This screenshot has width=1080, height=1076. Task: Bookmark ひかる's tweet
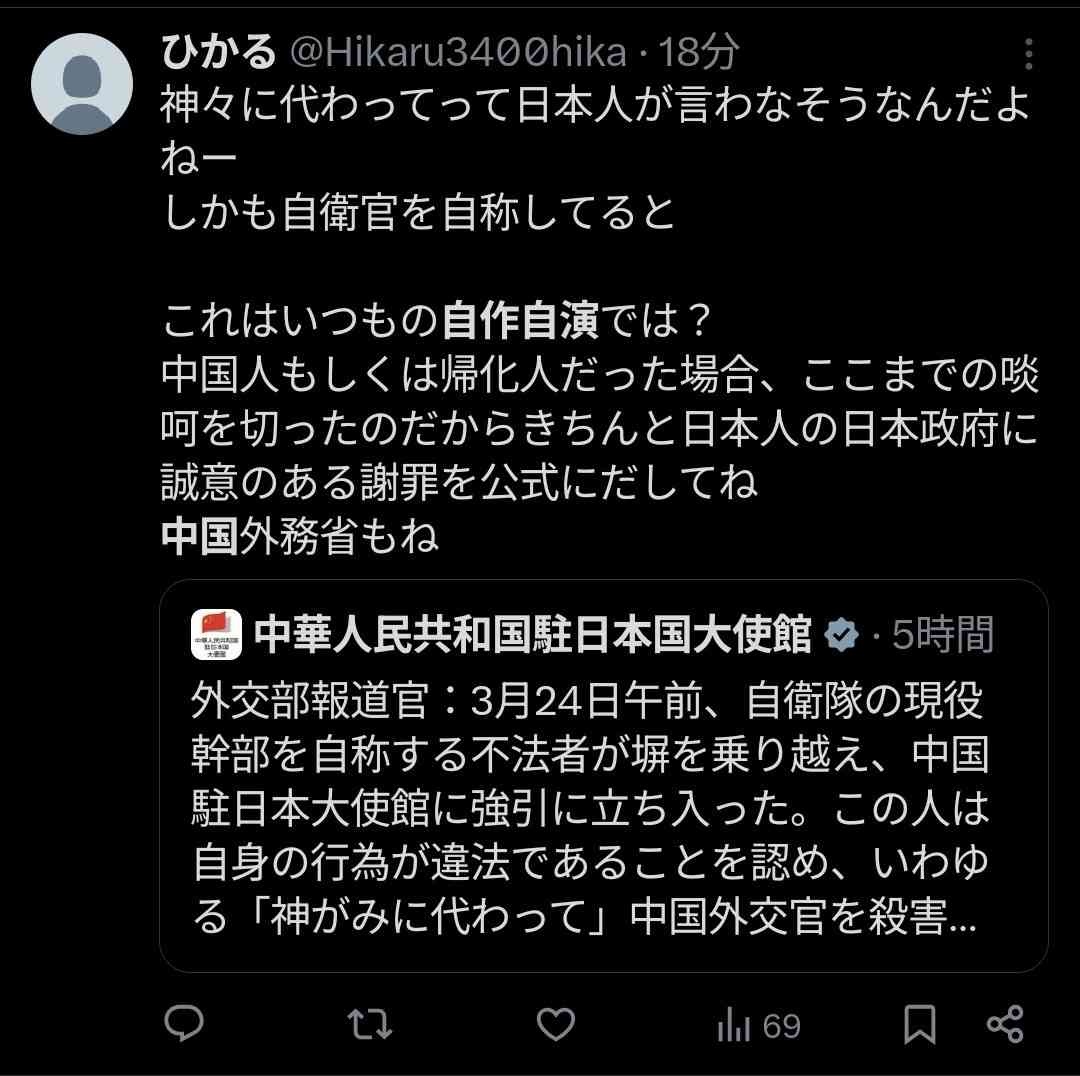(x=920, y=1024)
